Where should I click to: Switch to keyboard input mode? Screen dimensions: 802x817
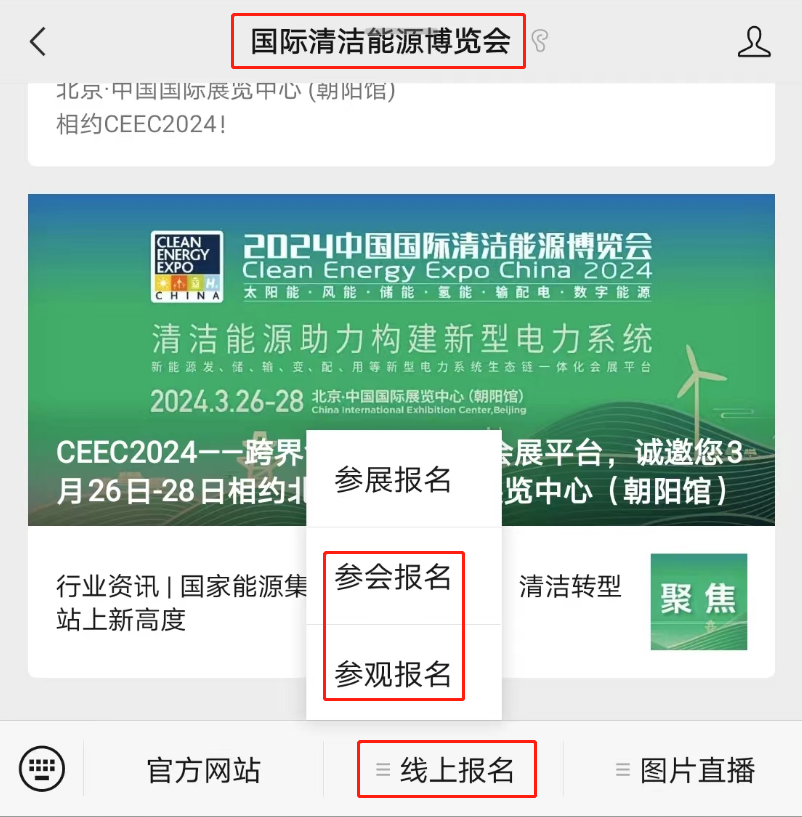click(42, 769)
